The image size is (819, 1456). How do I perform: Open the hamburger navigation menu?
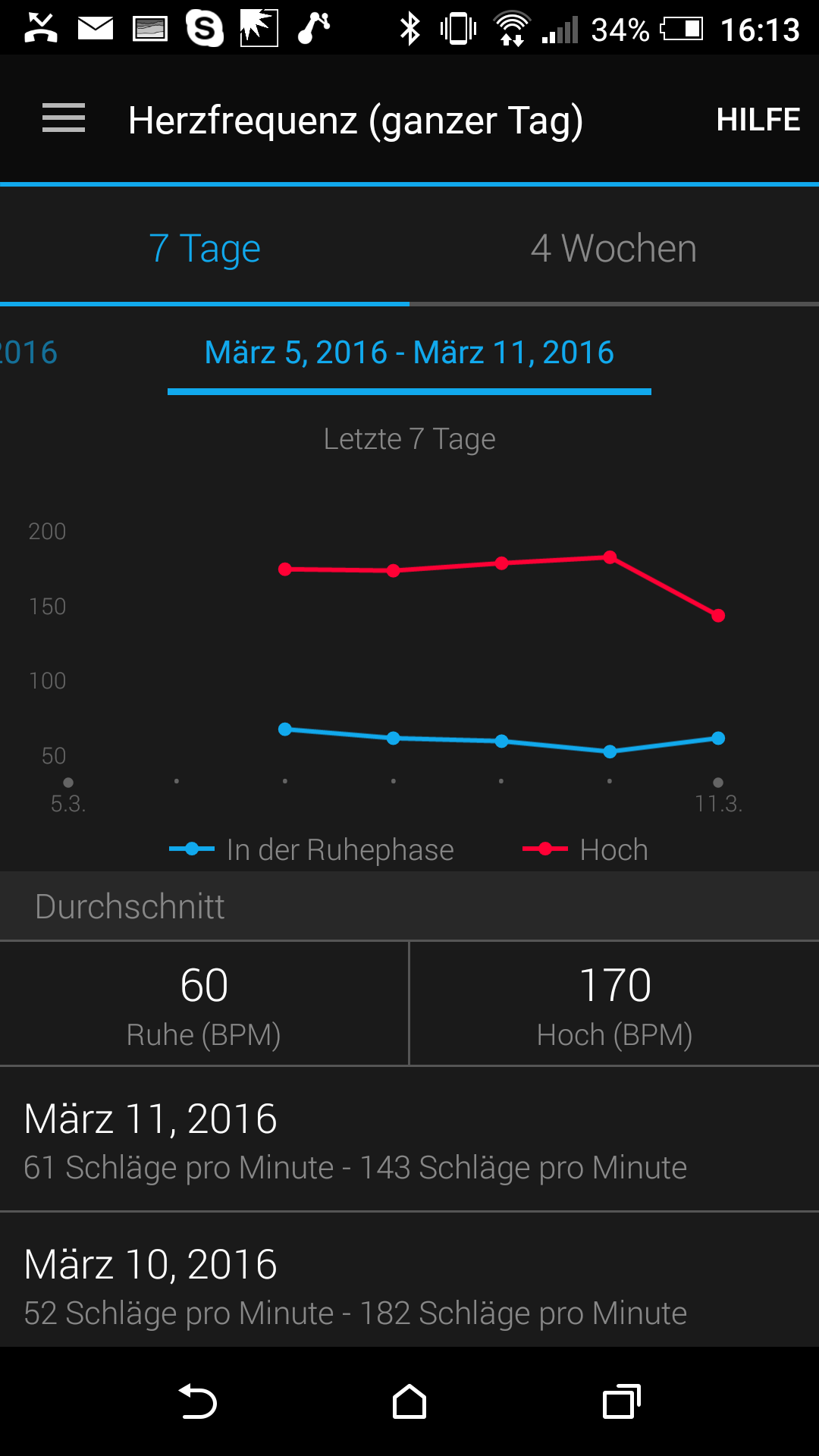pos(63,119)
